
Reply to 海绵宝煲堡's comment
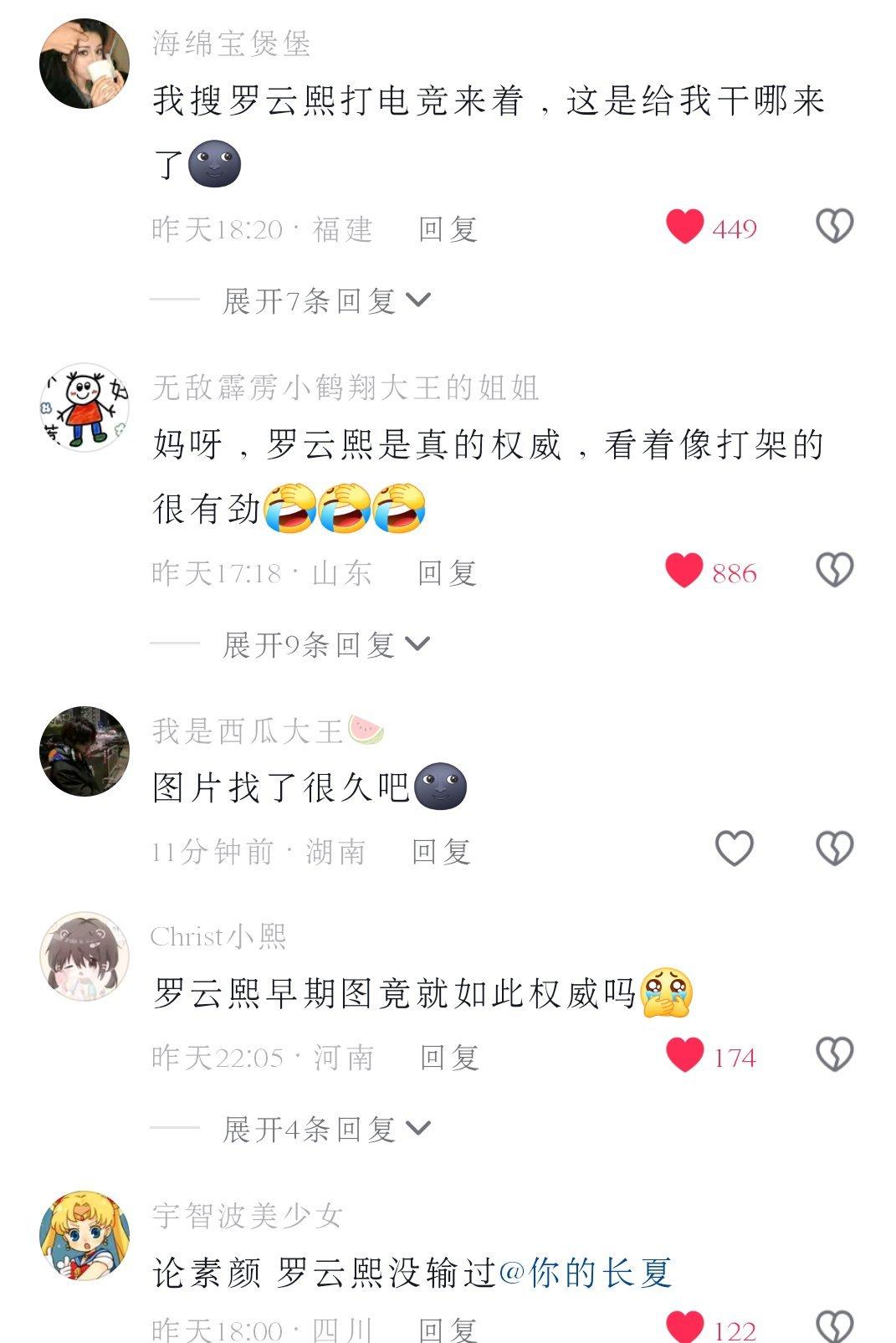pos(448,229)
